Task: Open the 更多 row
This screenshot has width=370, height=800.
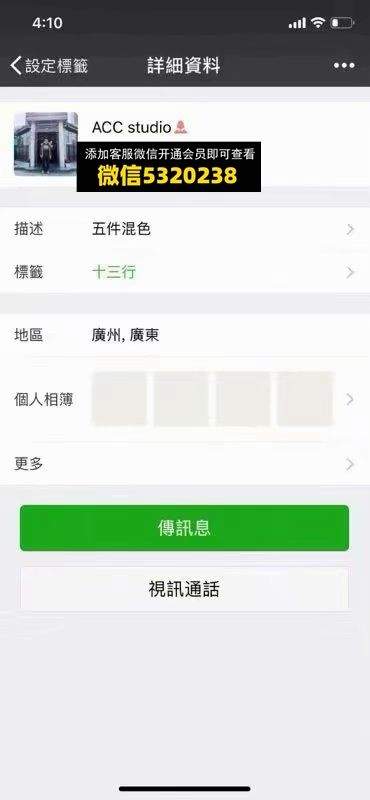Action: pyautogui.click(x=185, y=464)
